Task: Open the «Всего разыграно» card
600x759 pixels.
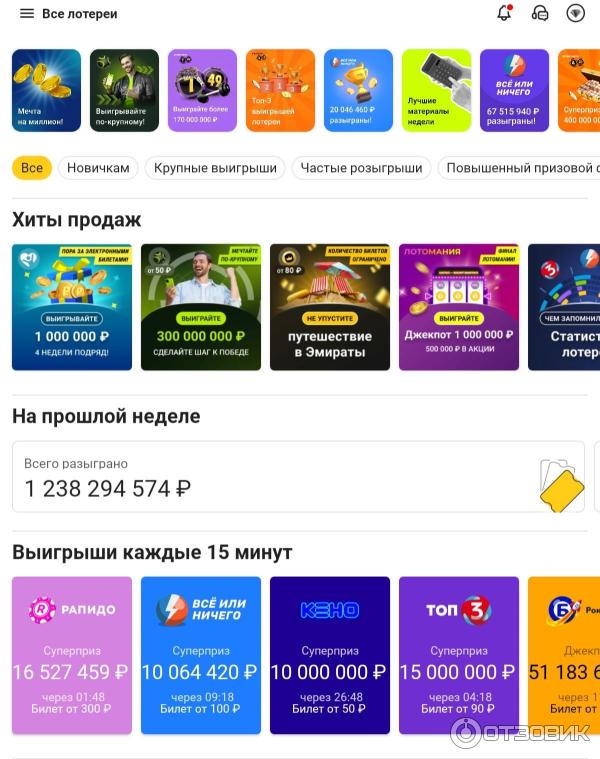Action: [x=298, y=477]
